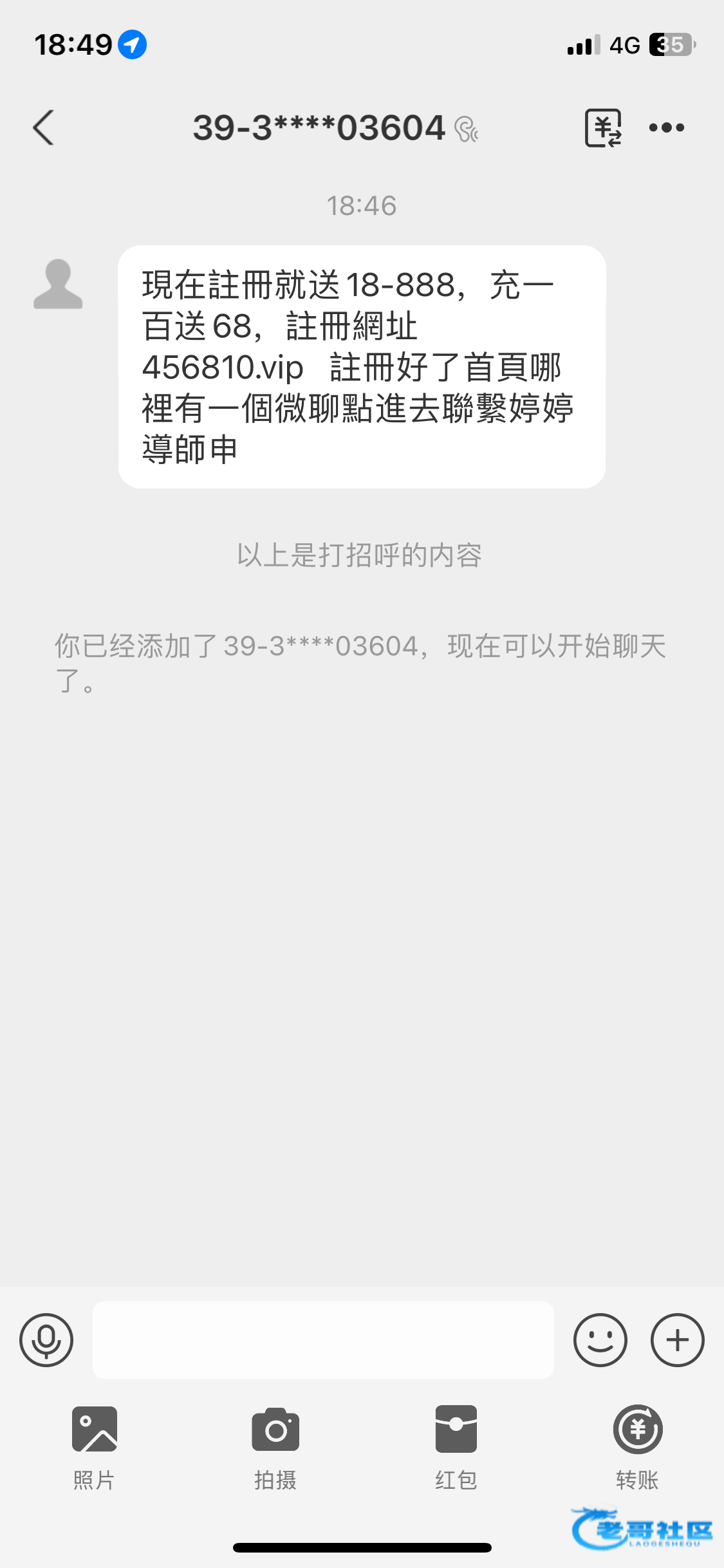Switch to voice input microphone
Image resolution: width=724 pixels, height=1568 pixels.
(x=46, y=1340)
